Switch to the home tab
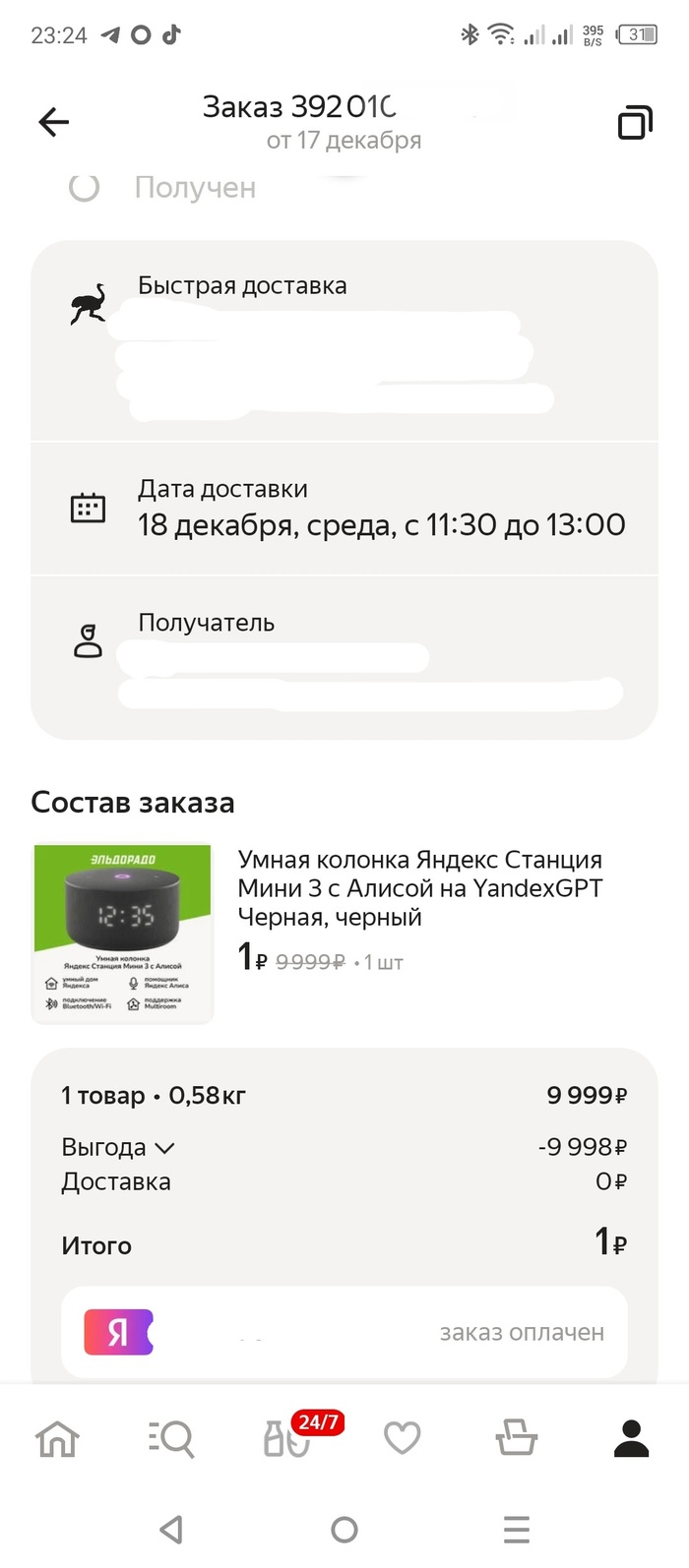This screenshot has height=1568, width=689. (57, 1439)
